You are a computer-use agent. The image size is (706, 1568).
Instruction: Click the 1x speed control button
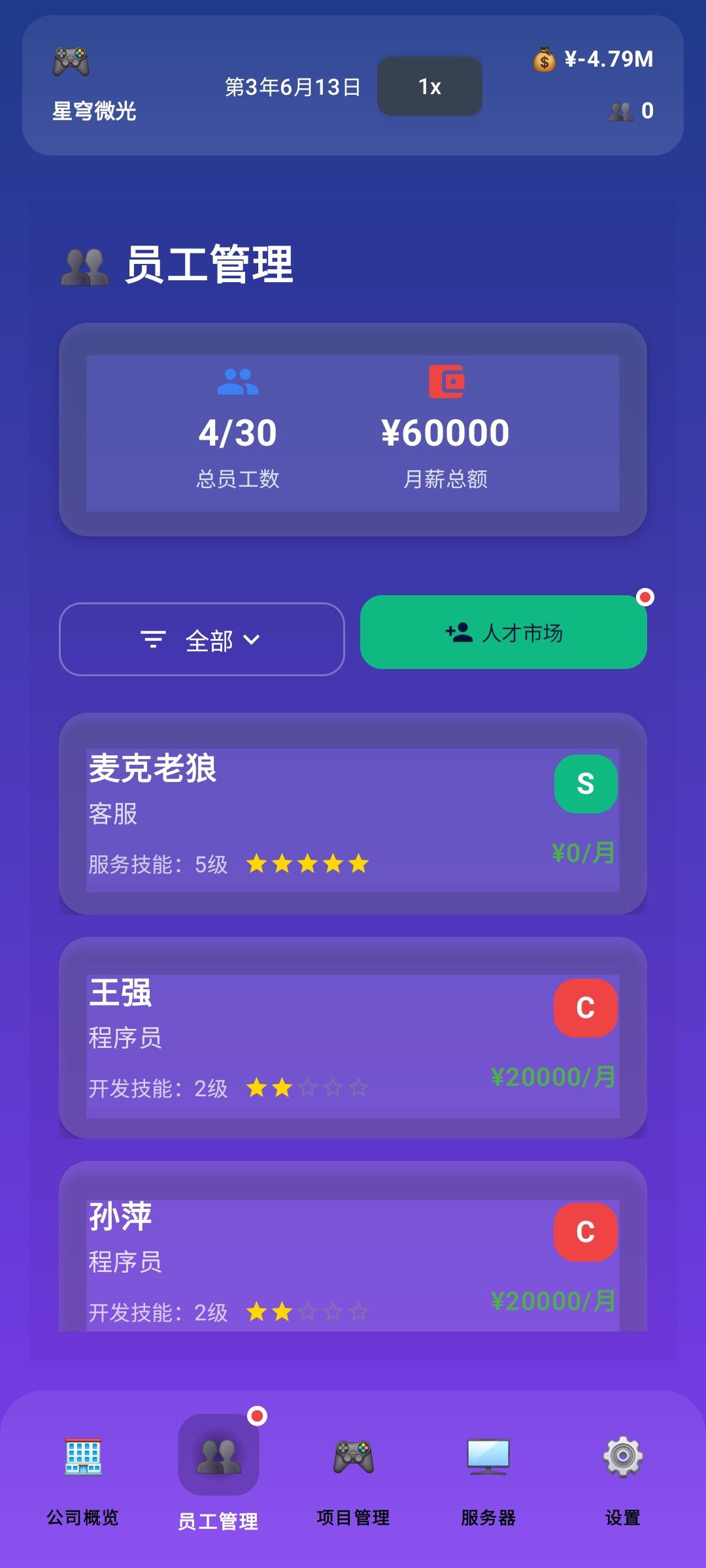pyautogui.click(x=429, y=86)
